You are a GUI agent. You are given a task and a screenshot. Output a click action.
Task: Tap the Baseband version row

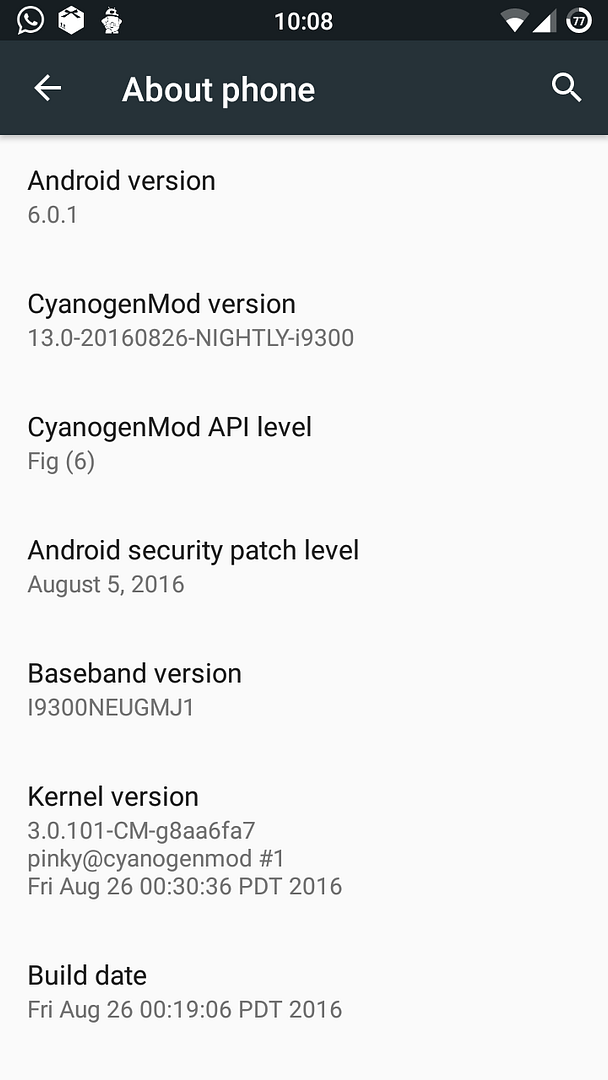click(304, 689)
